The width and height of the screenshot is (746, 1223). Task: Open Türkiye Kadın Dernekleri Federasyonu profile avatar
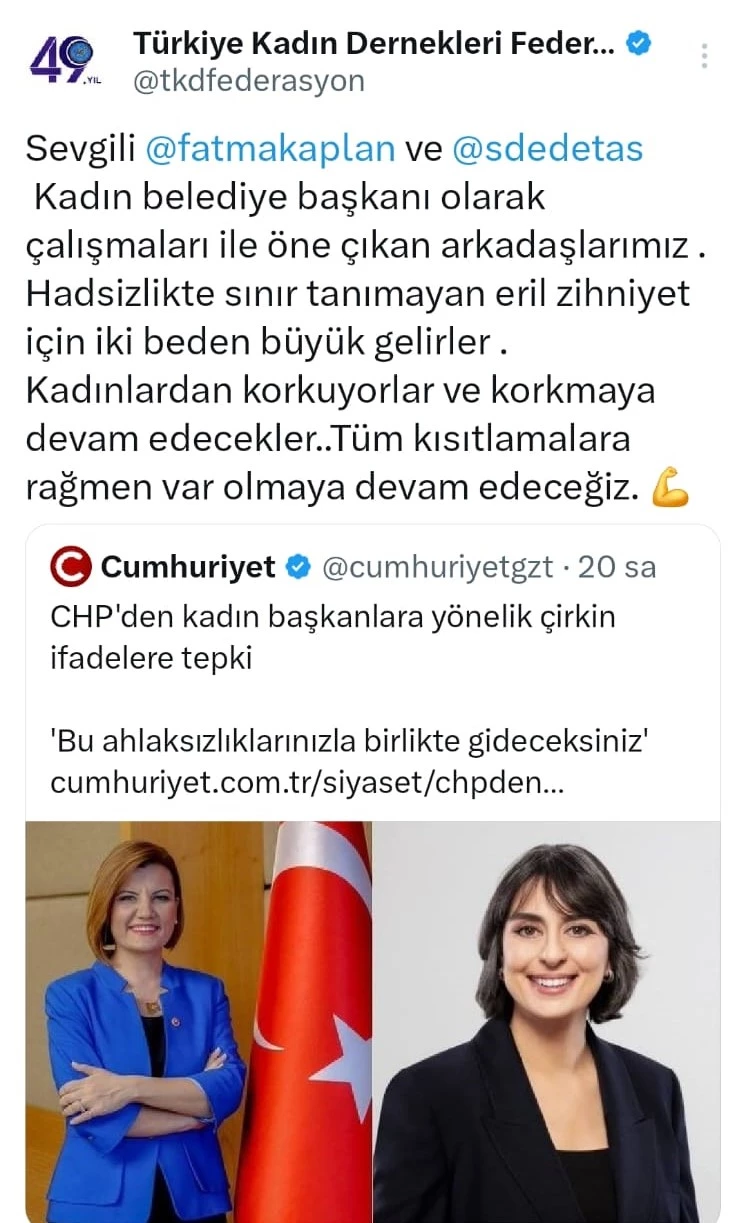[63, 60]
